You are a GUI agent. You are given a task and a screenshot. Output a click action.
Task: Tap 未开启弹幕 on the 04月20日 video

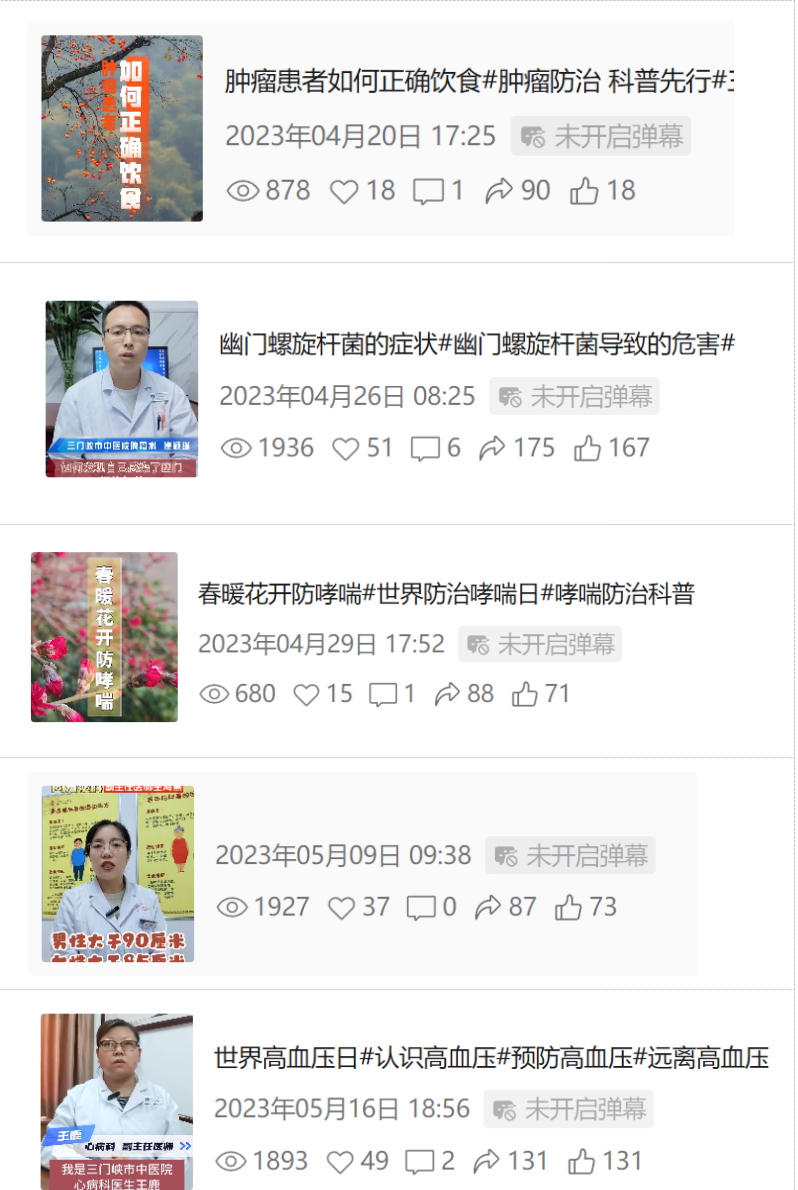(601, 136)
